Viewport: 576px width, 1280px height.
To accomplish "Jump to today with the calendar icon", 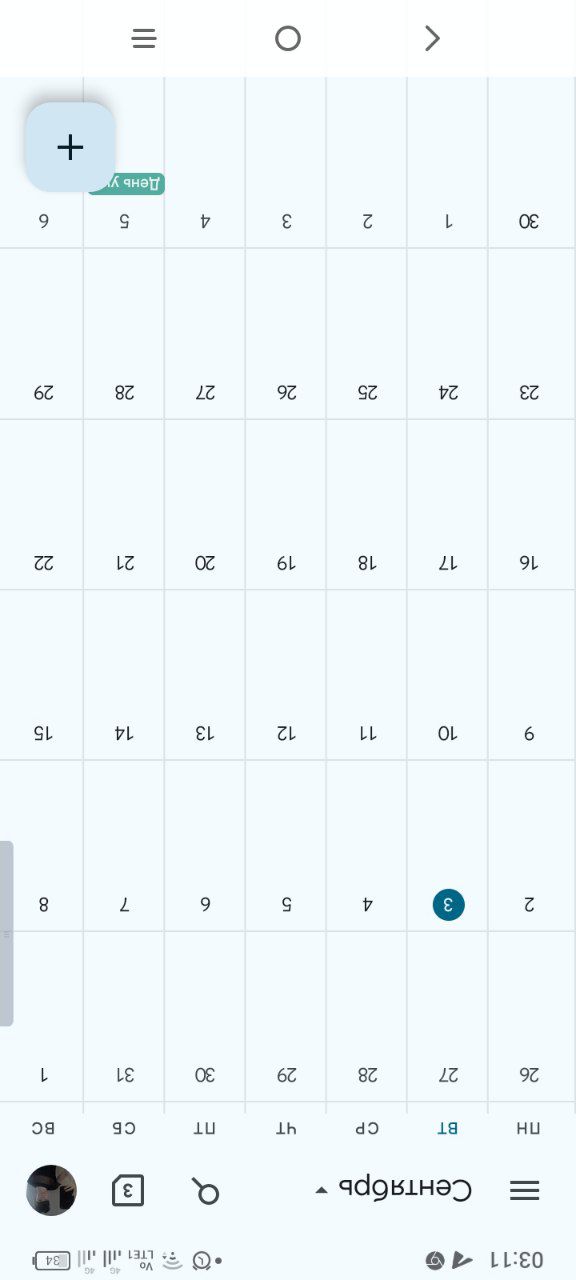I will (129, 1191).
